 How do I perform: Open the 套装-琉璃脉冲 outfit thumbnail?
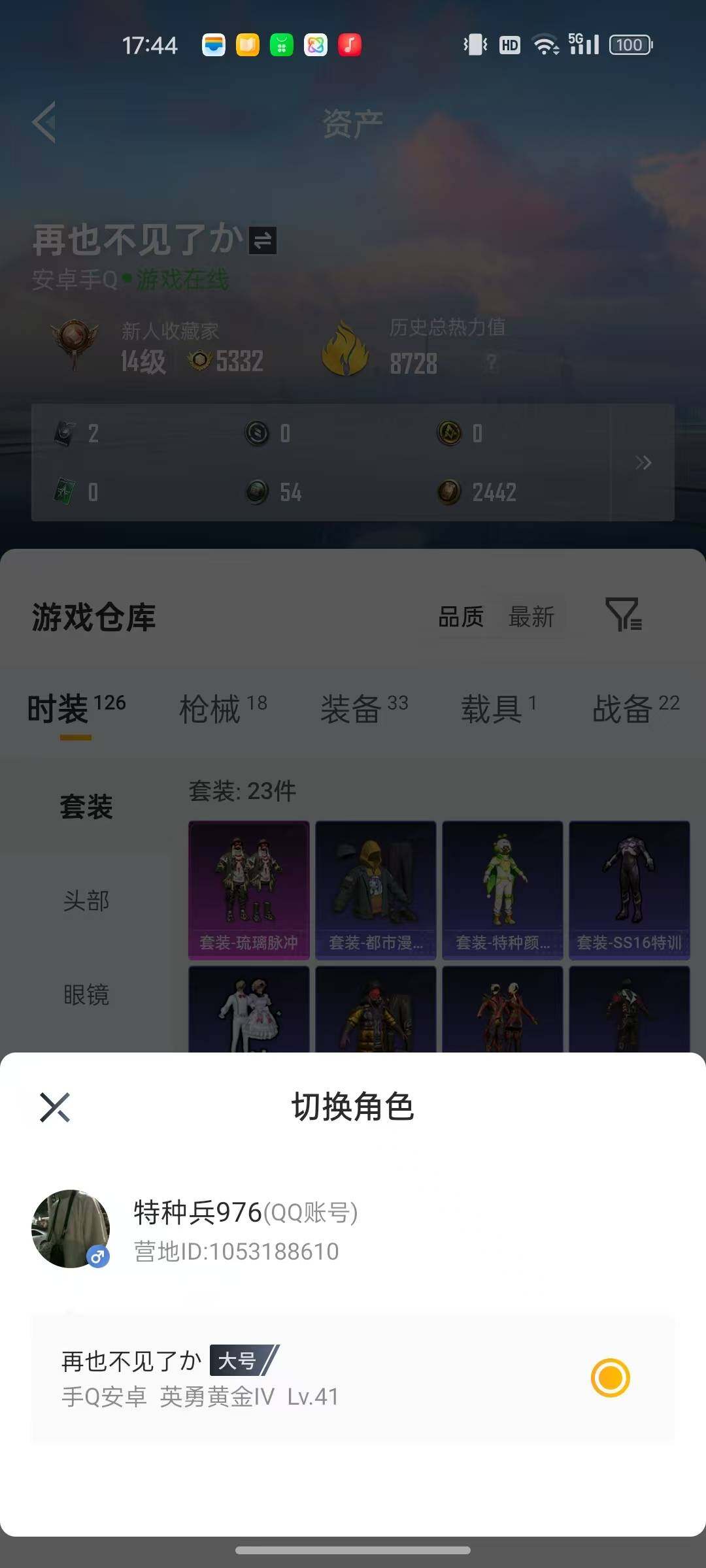pyautogui.click(x=249, y=887)
